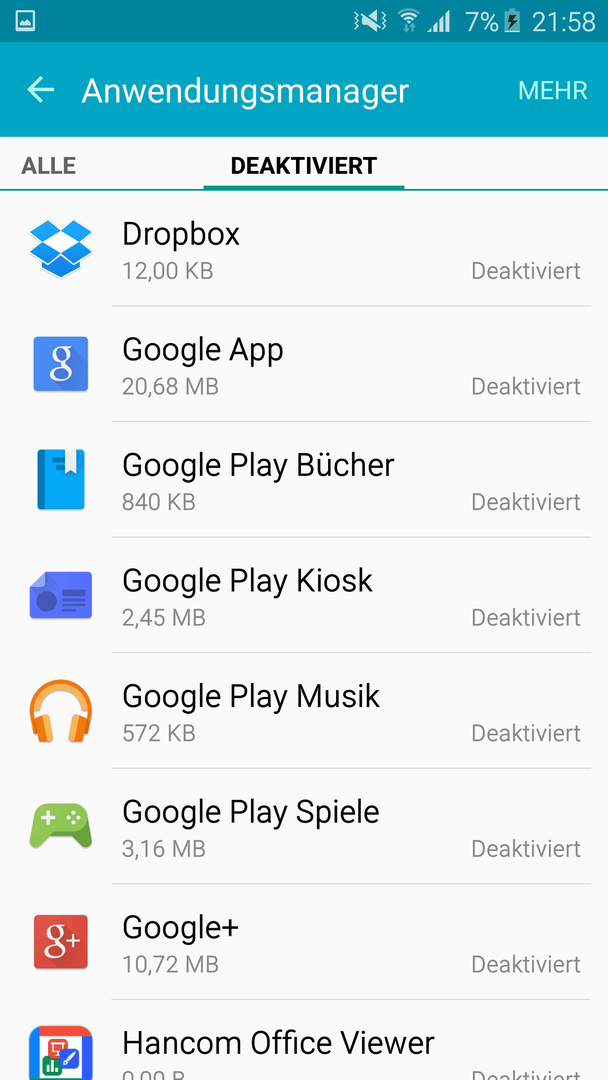608x1080 pixels.
Task: Switch to the ALLE tab
Action: pos(49,166)
